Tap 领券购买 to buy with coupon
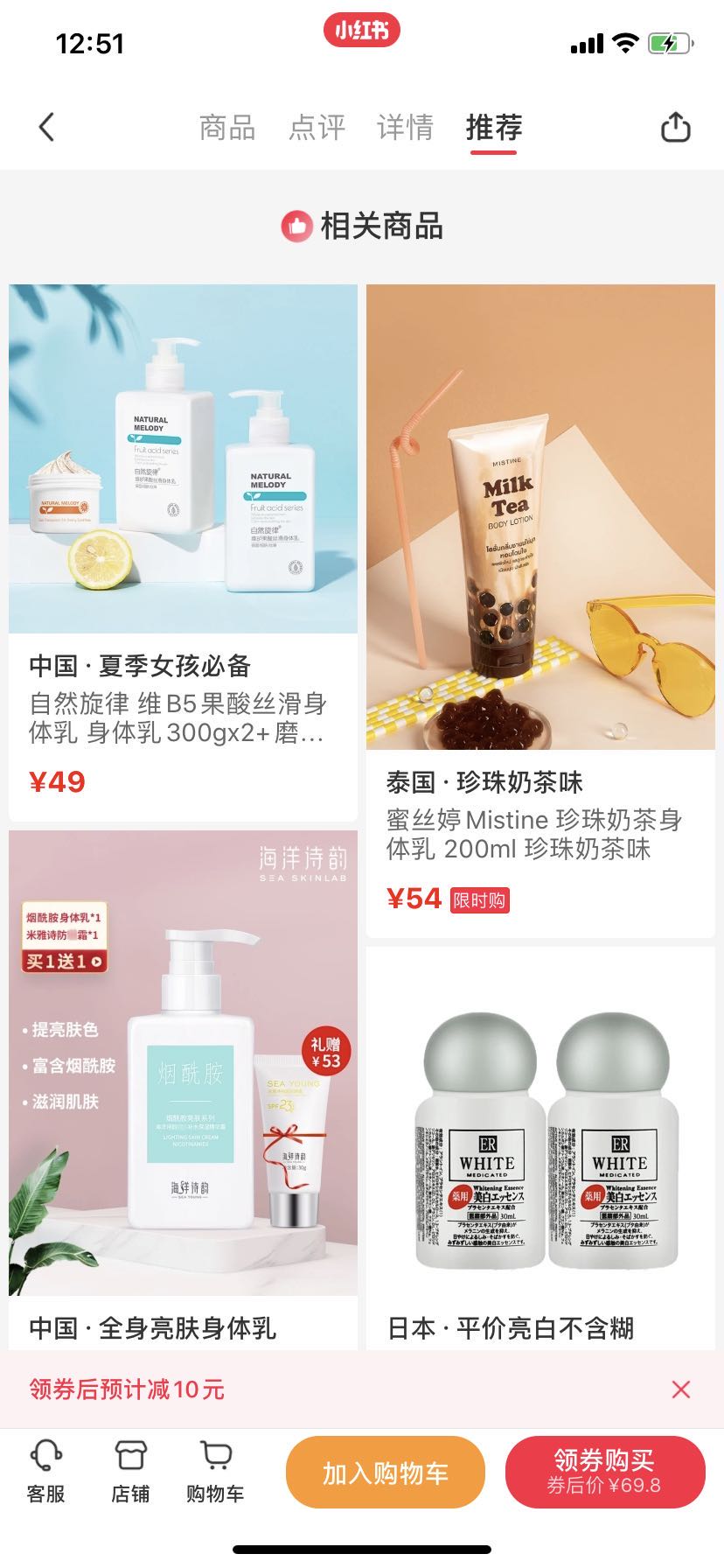 [x=605, y=1473]
